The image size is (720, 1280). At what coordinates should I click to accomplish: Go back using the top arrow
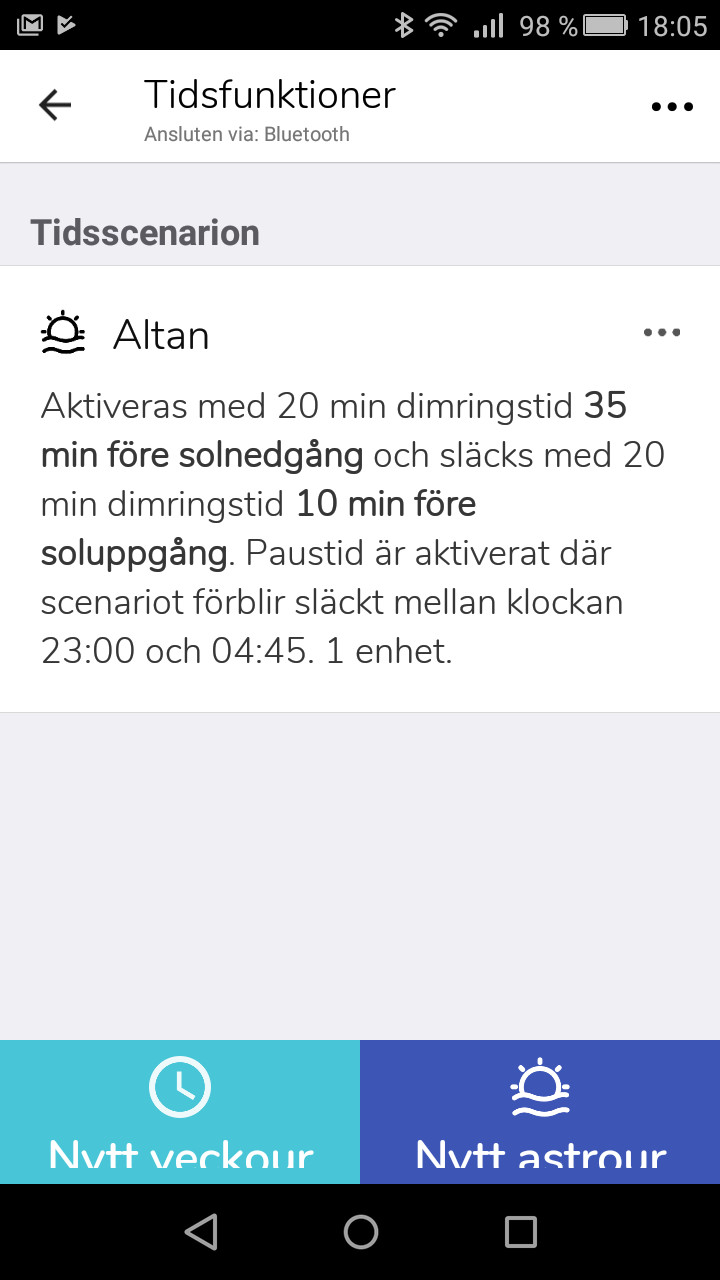point(55,105)
